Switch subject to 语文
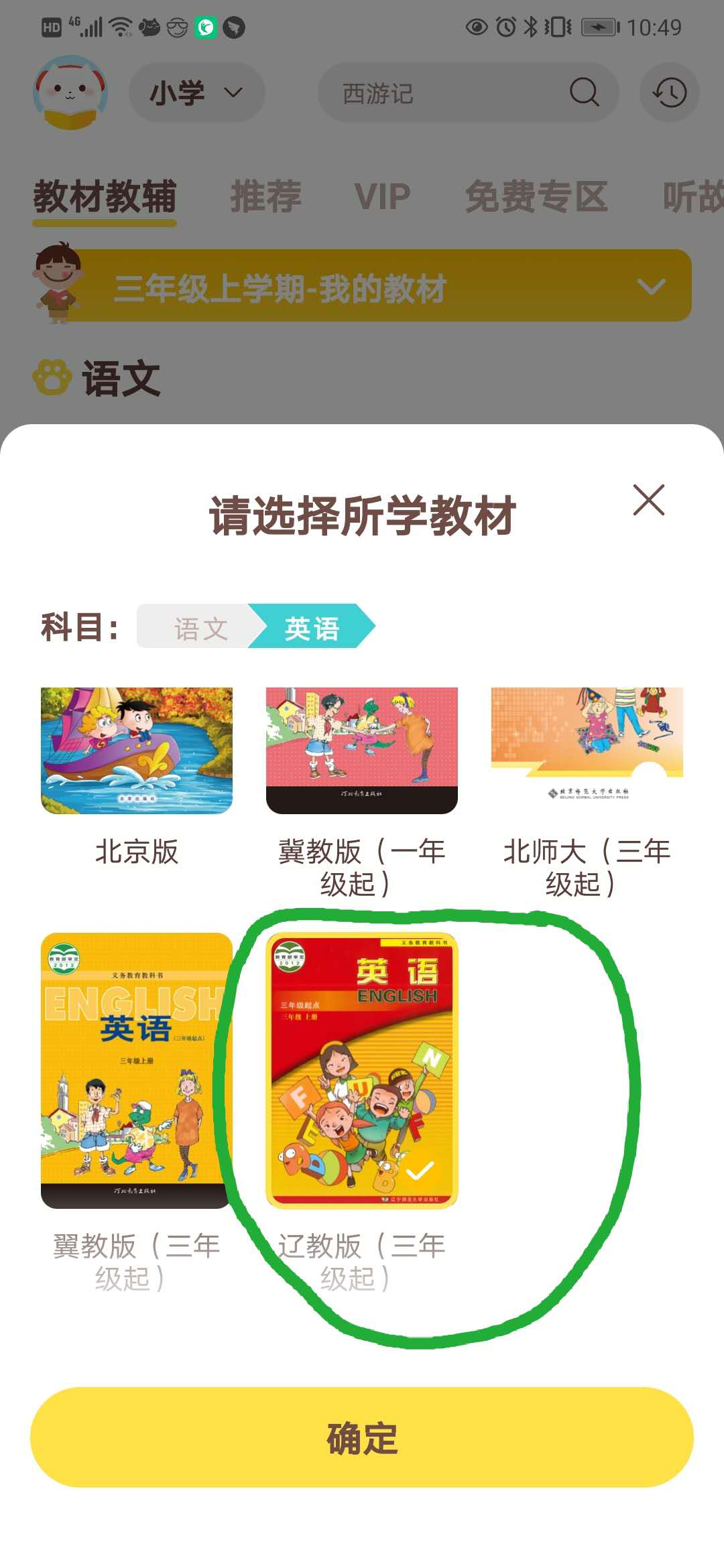This screenshot has height=1568, width=724. [x=200, y=627]
